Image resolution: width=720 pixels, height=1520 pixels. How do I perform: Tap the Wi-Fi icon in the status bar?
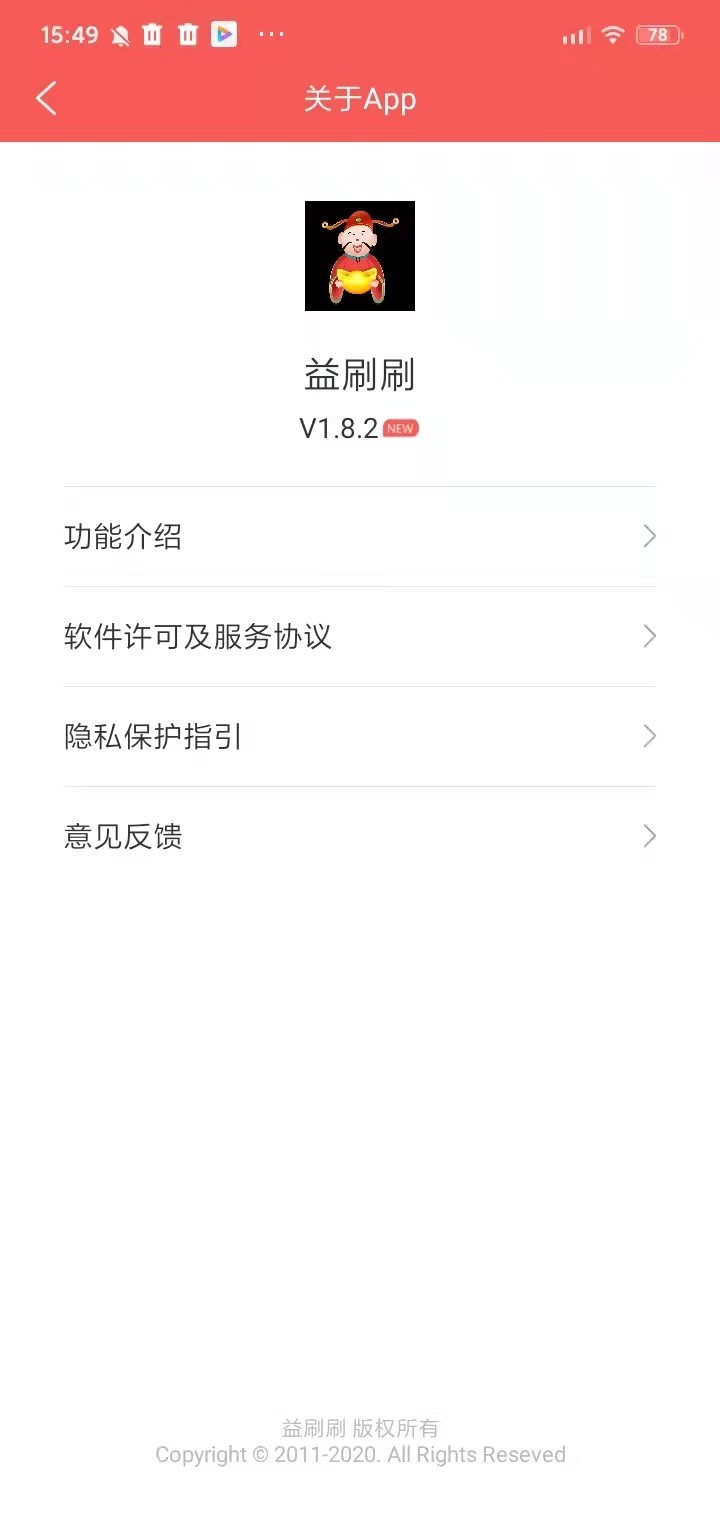(x=610, y=33)
